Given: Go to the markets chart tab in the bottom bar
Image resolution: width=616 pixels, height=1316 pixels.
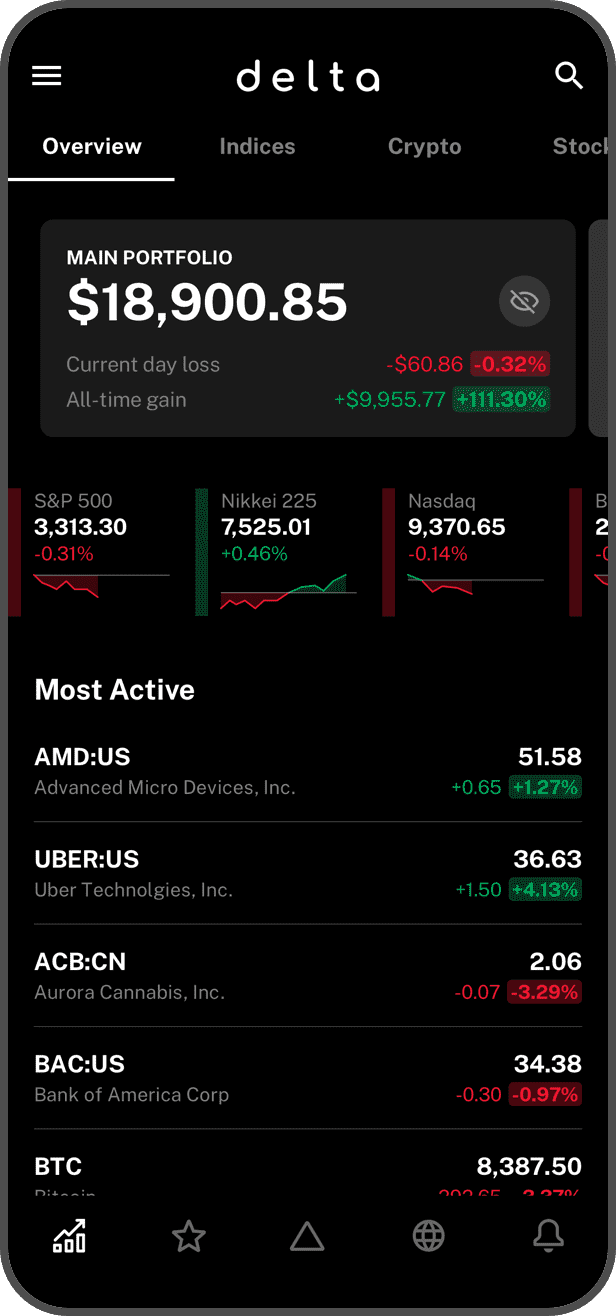Looking at the screenshot, I should pyautogui.click(x=69, y=1237).
